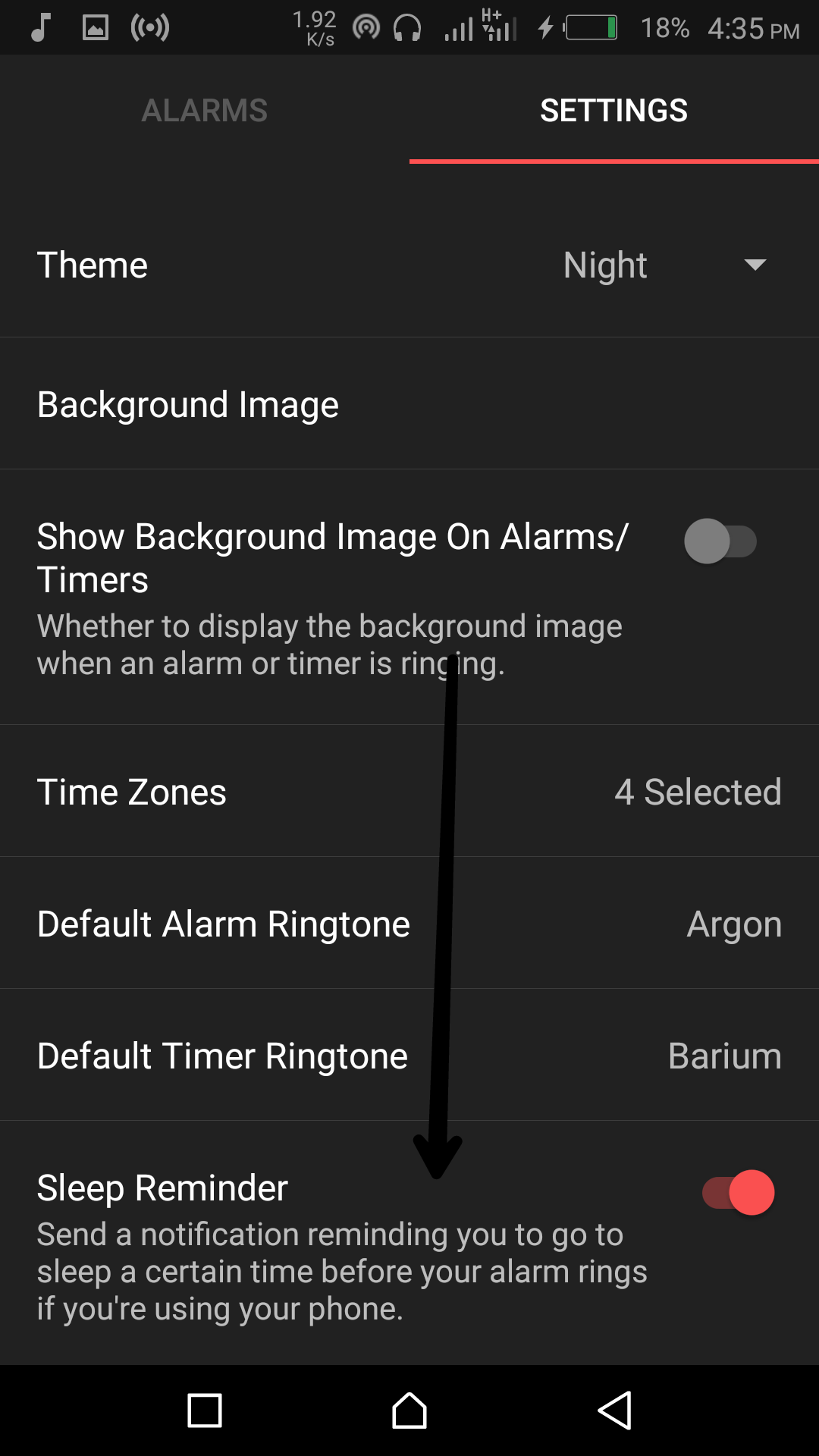The image size is (819, 1456).
Task: Change Default Alarm Ringtone from Argon
Action: point(409,924)
